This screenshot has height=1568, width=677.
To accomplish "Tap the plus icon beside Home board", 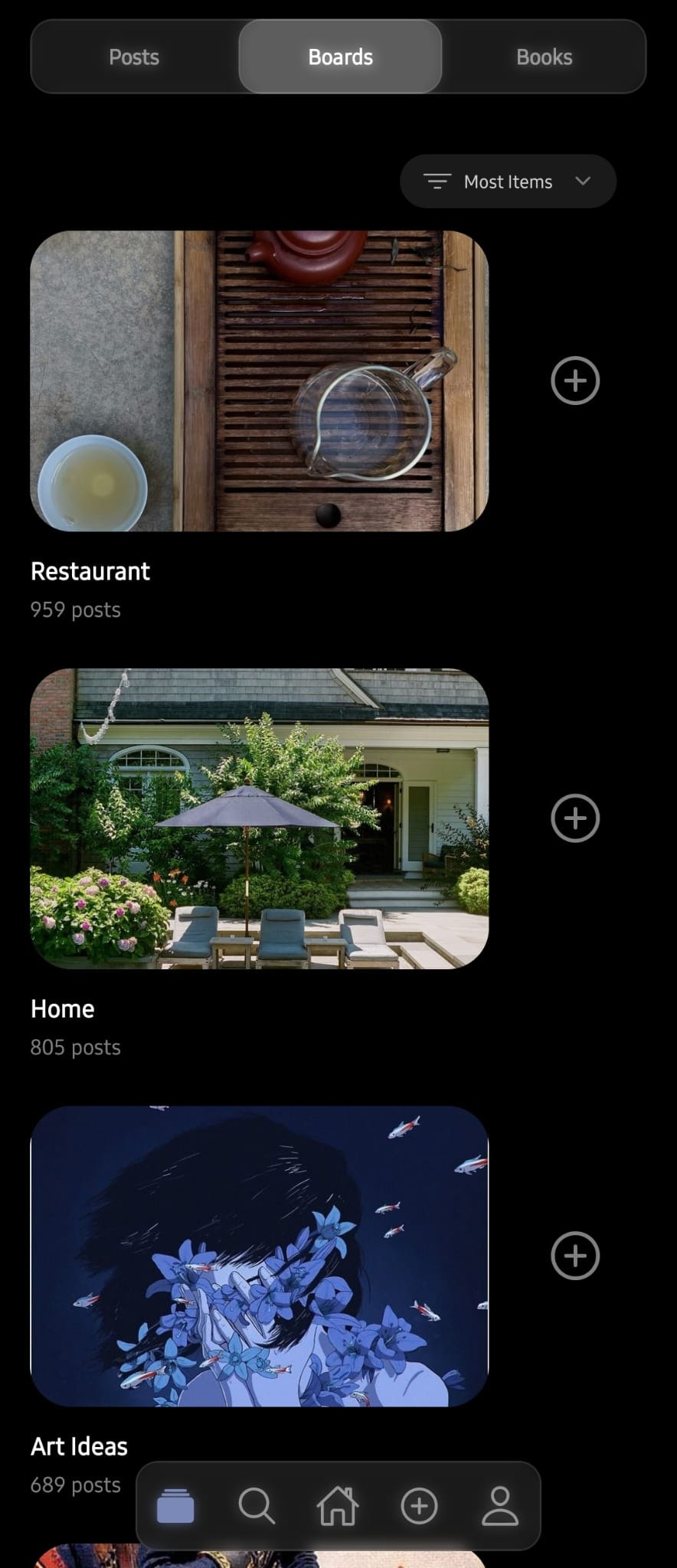I will click(x=574, y=818).
